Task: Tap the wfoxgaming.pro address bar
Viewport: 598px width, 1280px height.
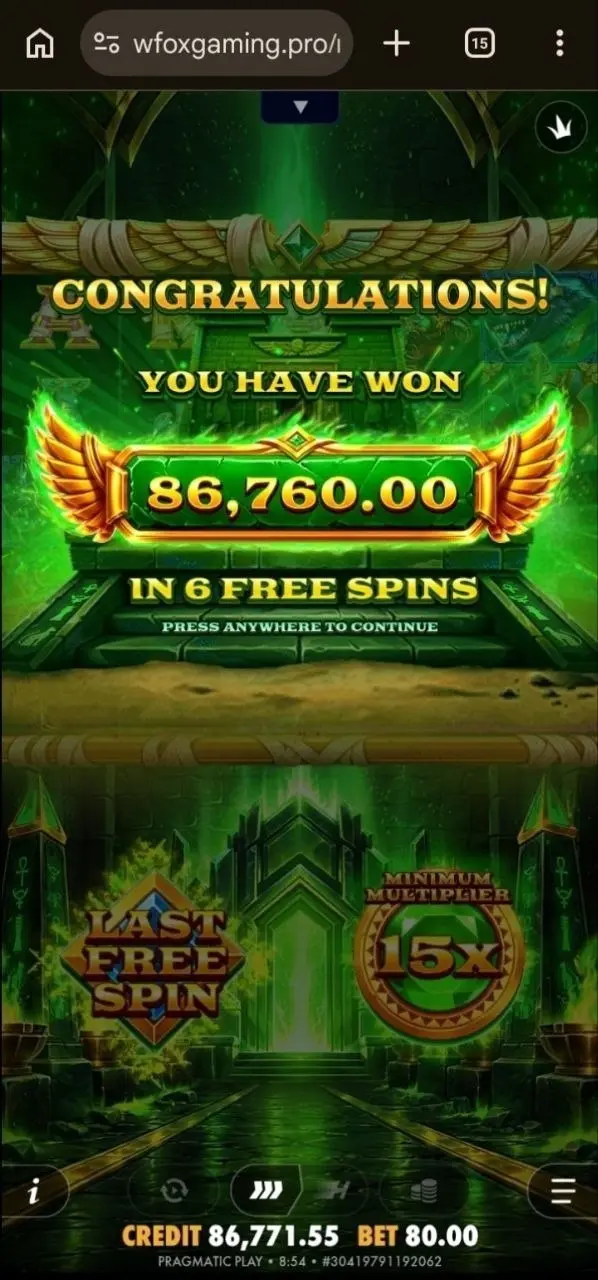Action: (216, 43)
